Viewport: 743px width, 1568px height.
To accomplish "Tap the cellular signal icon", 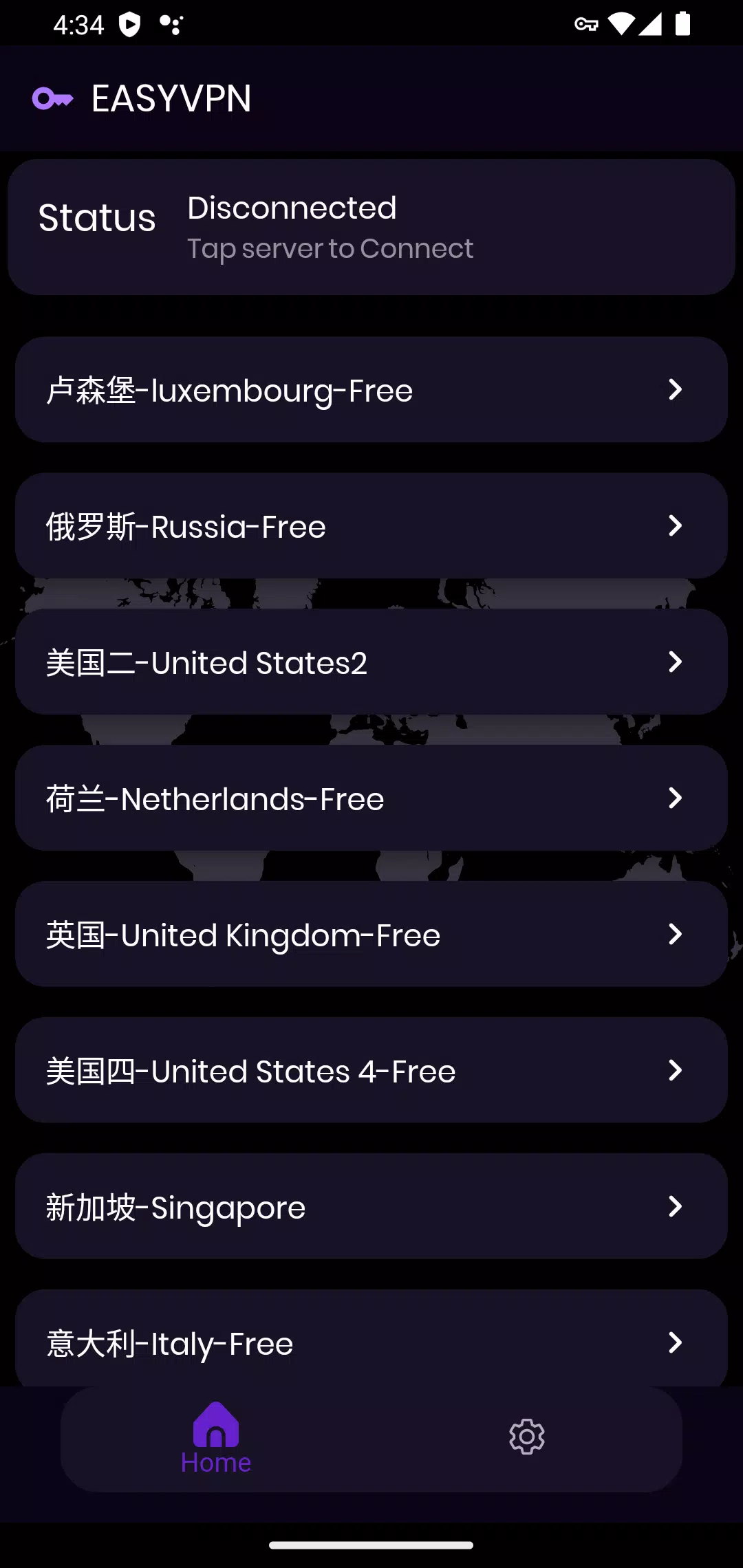I will pyautogui.click(x=650, y=23).
